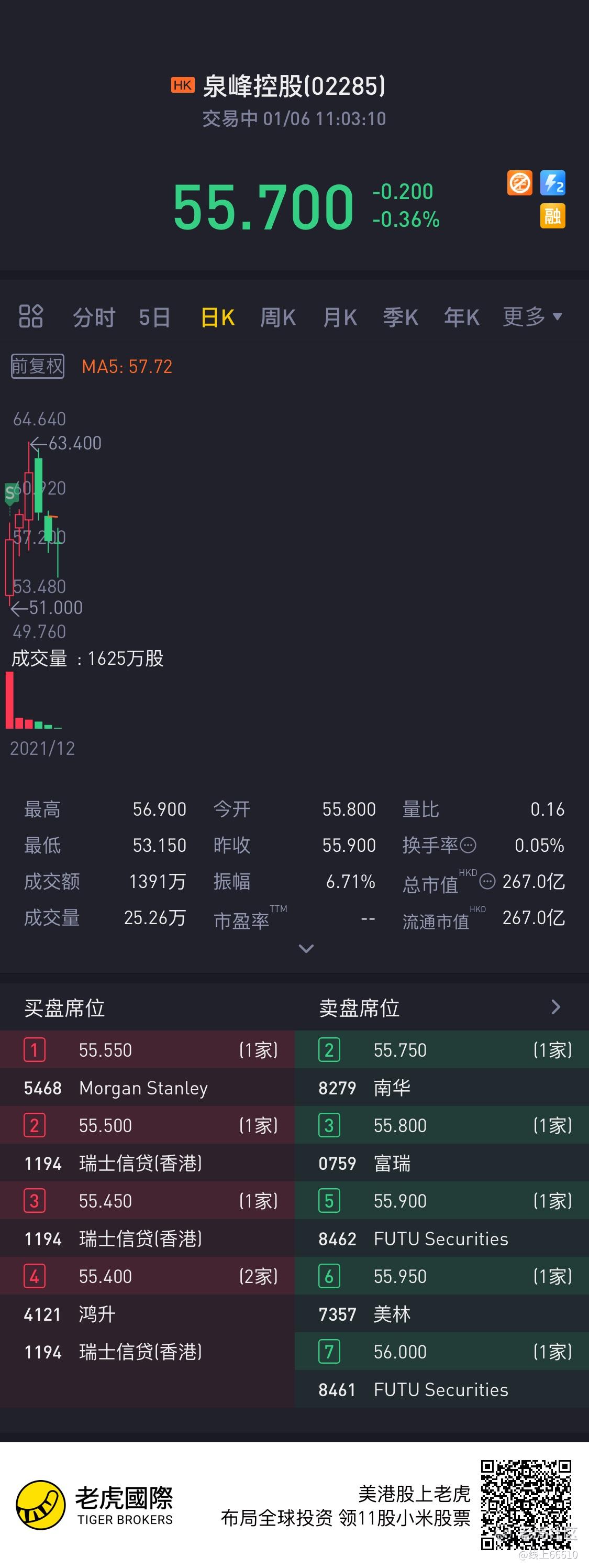
Task: Tap the blue lightning badge
Action: [x=552, y=183]
